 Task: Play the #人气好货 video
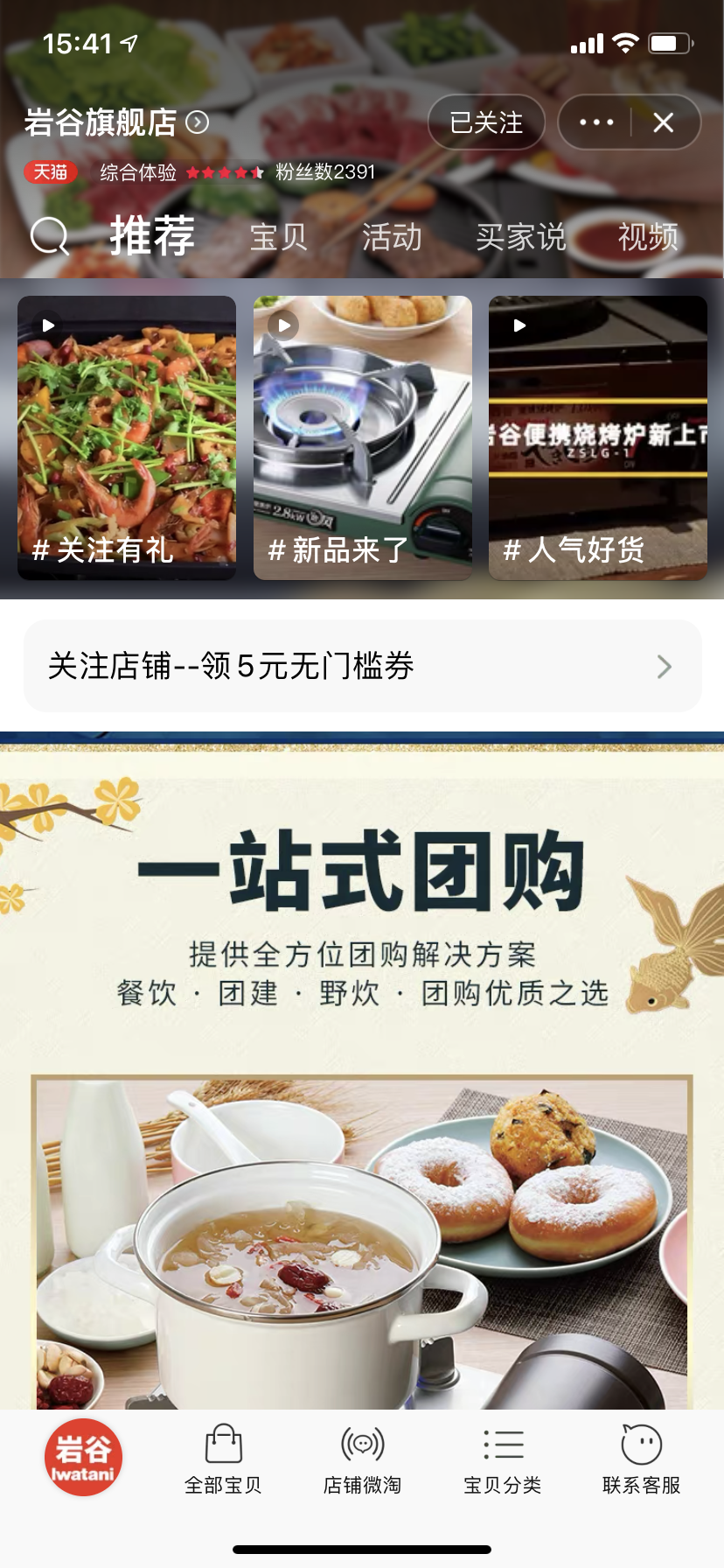pos(598,437)
